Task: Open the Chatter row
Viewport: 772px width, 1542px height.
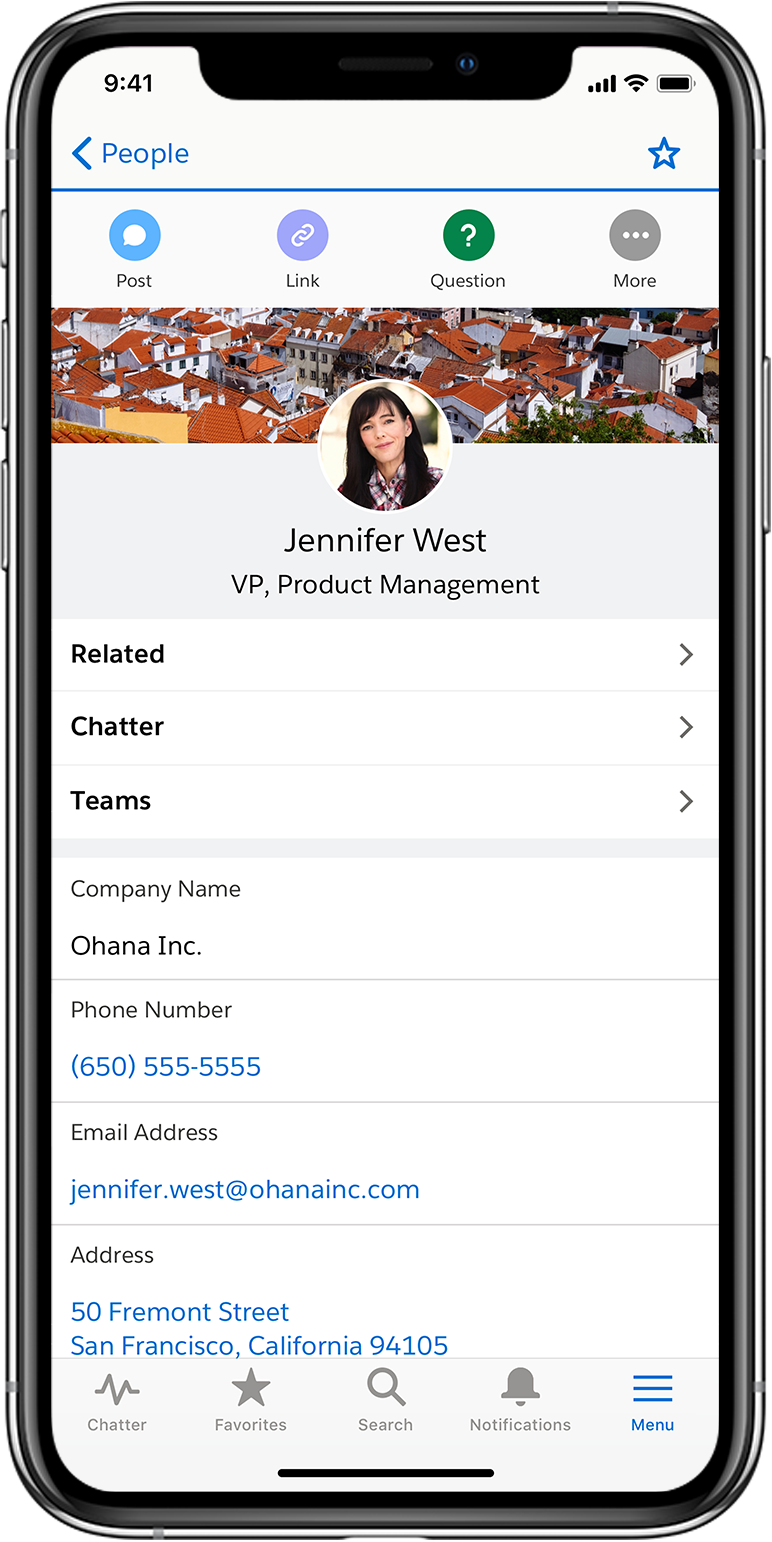Action: click(385, 727)
